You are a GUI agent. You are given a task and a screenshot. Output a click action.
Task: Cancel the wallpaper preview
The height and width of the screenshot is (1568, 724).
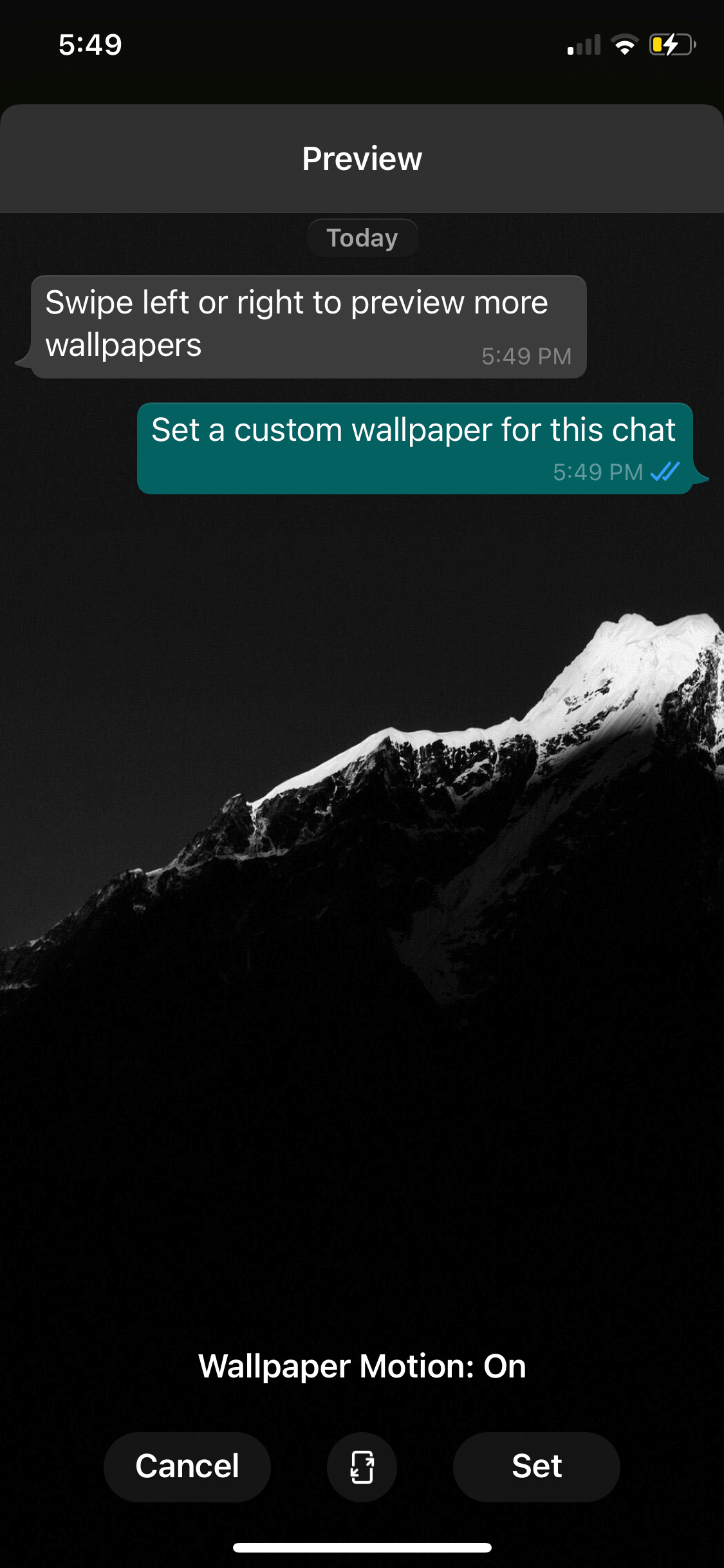click(187, 1467)
